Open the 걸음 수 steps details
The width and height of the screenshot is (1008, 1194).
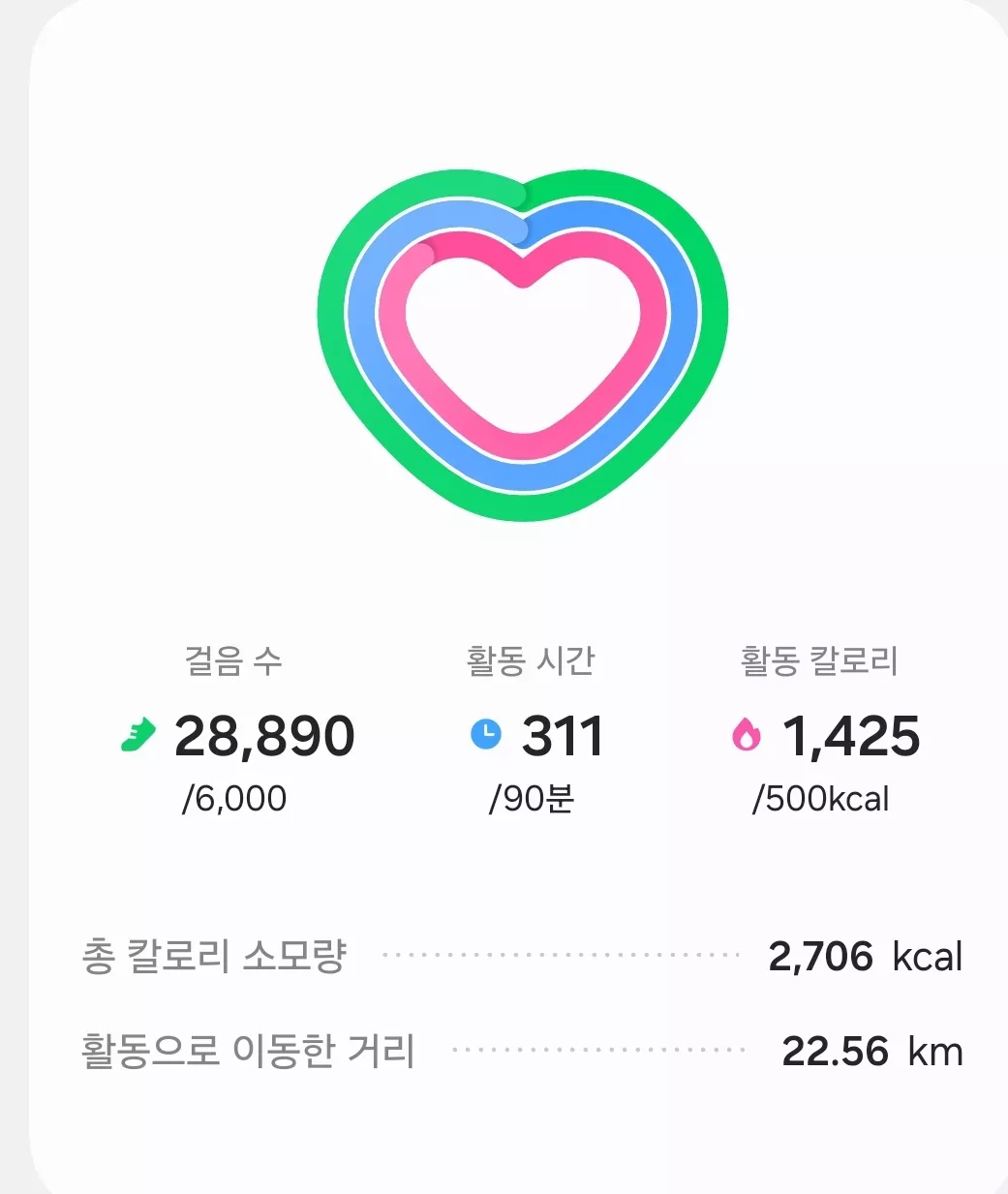point(237,732)
